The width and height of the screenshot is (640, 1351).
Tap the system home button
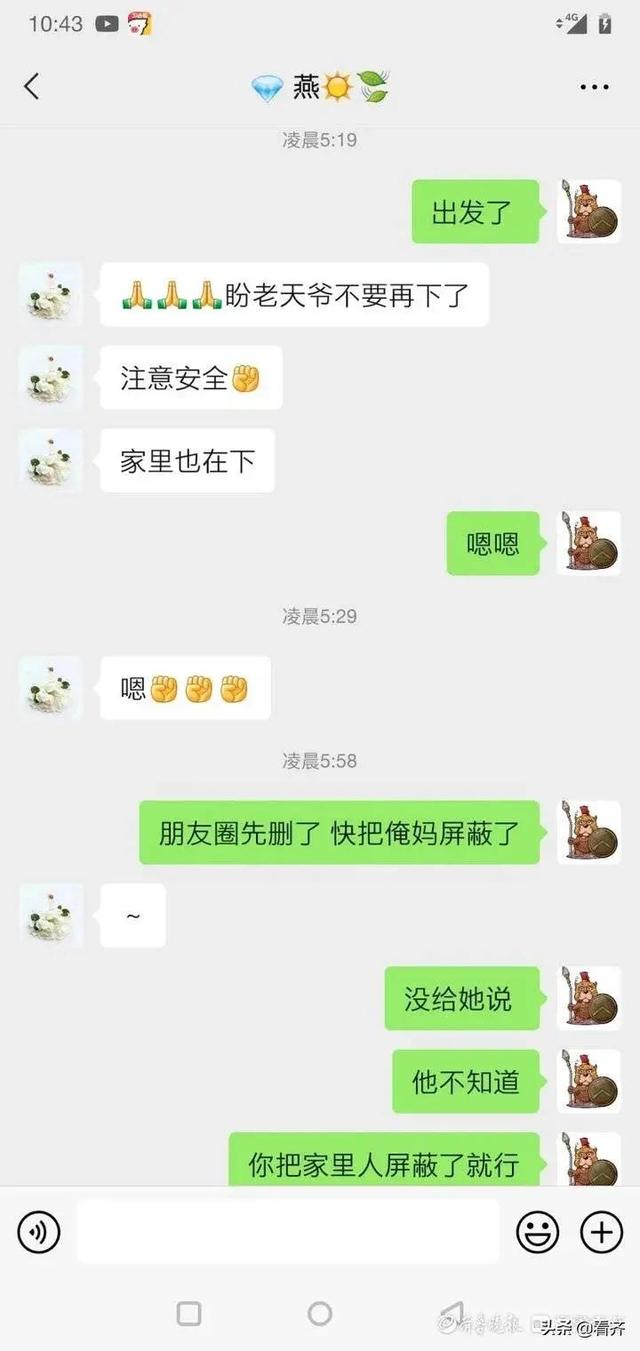320,1313
